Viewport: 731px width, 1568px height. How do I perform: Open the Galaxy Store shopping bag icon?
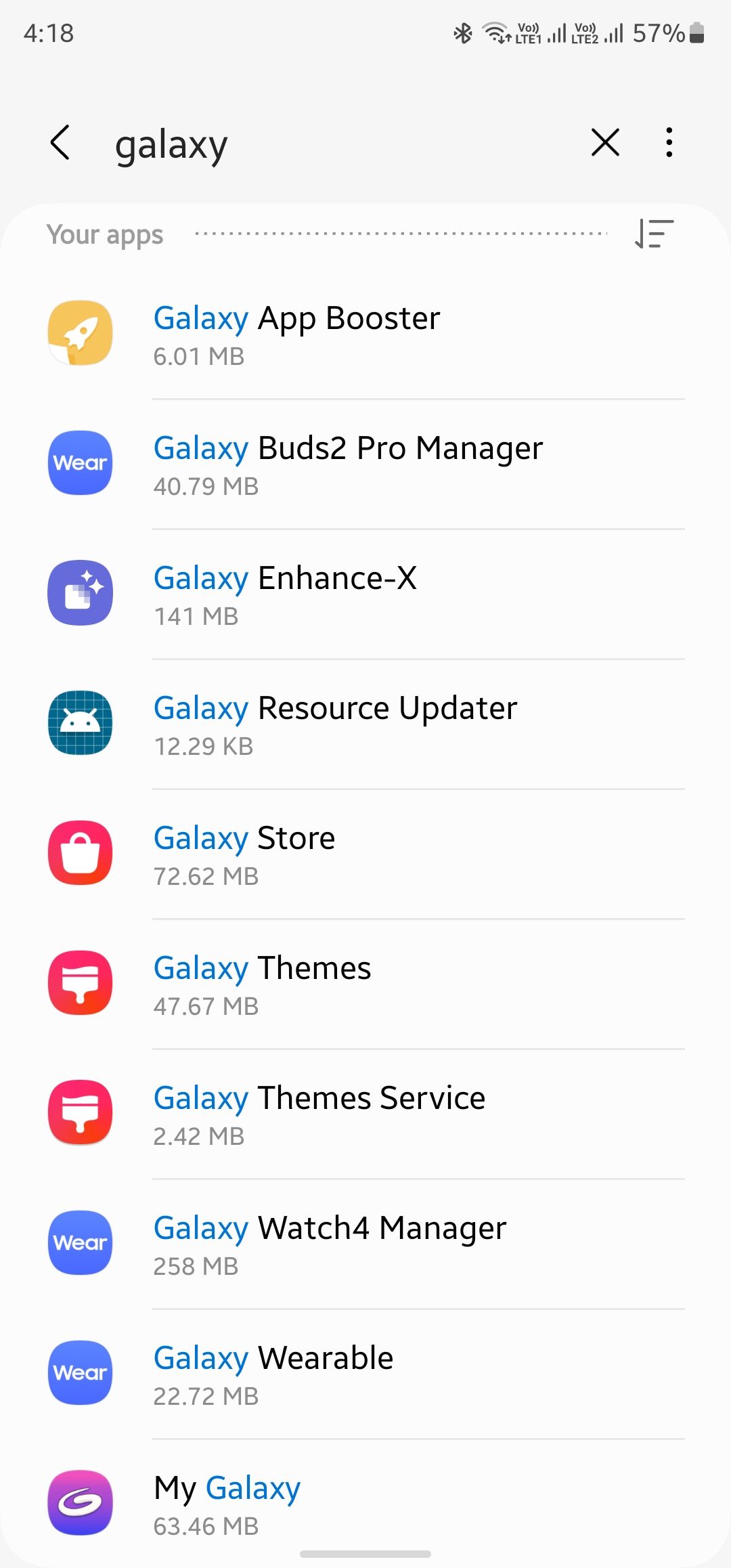(x=80, y=853)
